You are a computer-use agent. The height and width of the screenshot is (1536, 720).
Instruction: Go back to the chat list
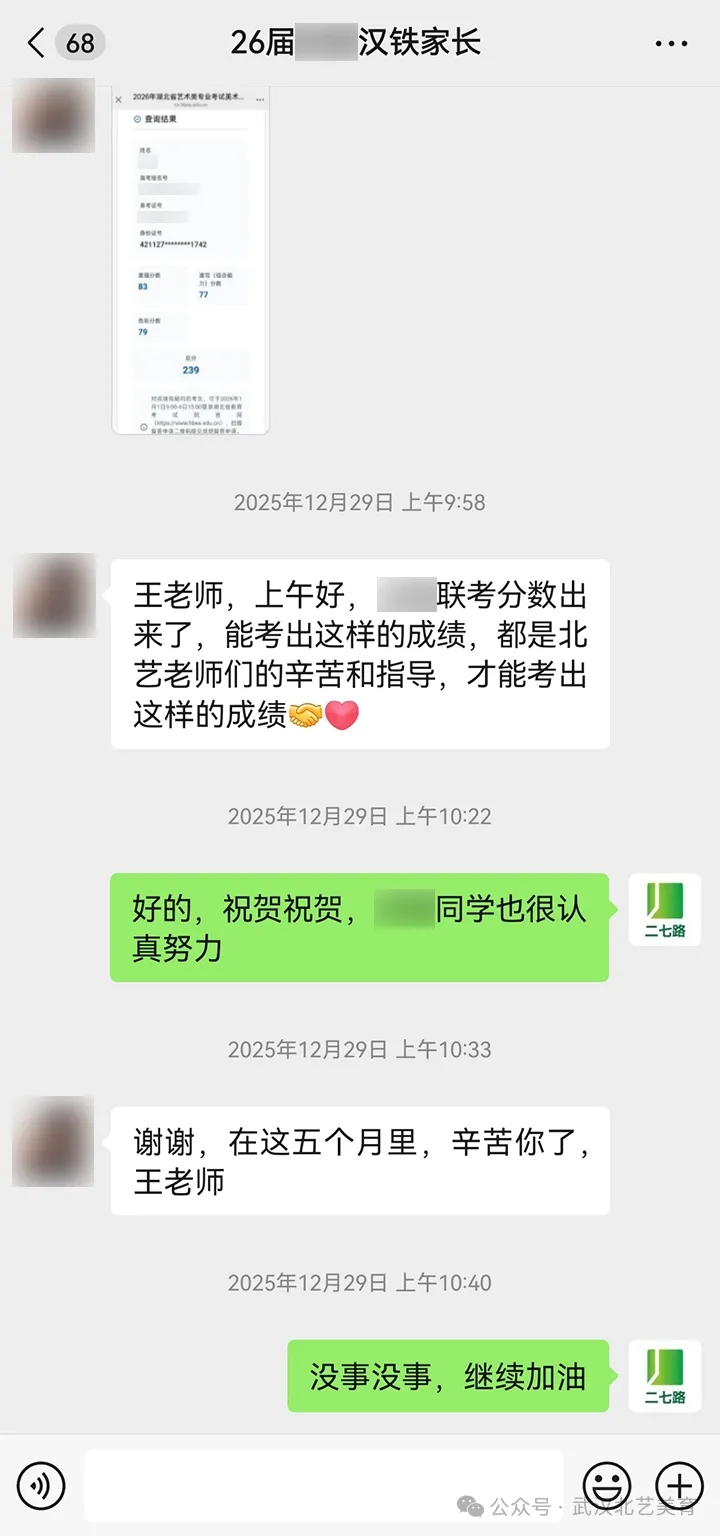pos(38,43)
